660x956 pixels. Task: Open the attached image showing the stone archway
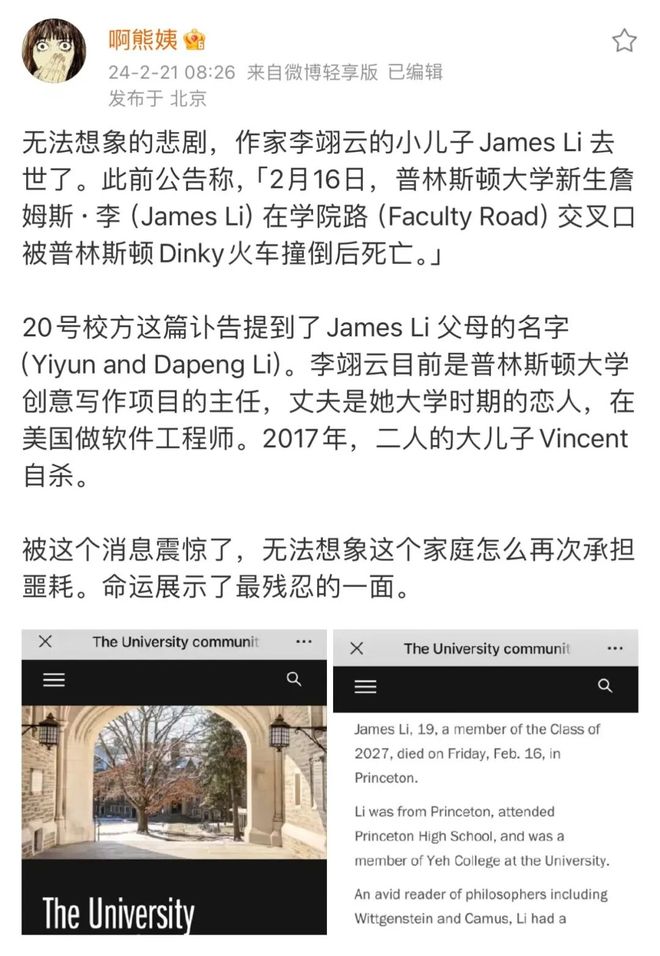pos(174,781)
